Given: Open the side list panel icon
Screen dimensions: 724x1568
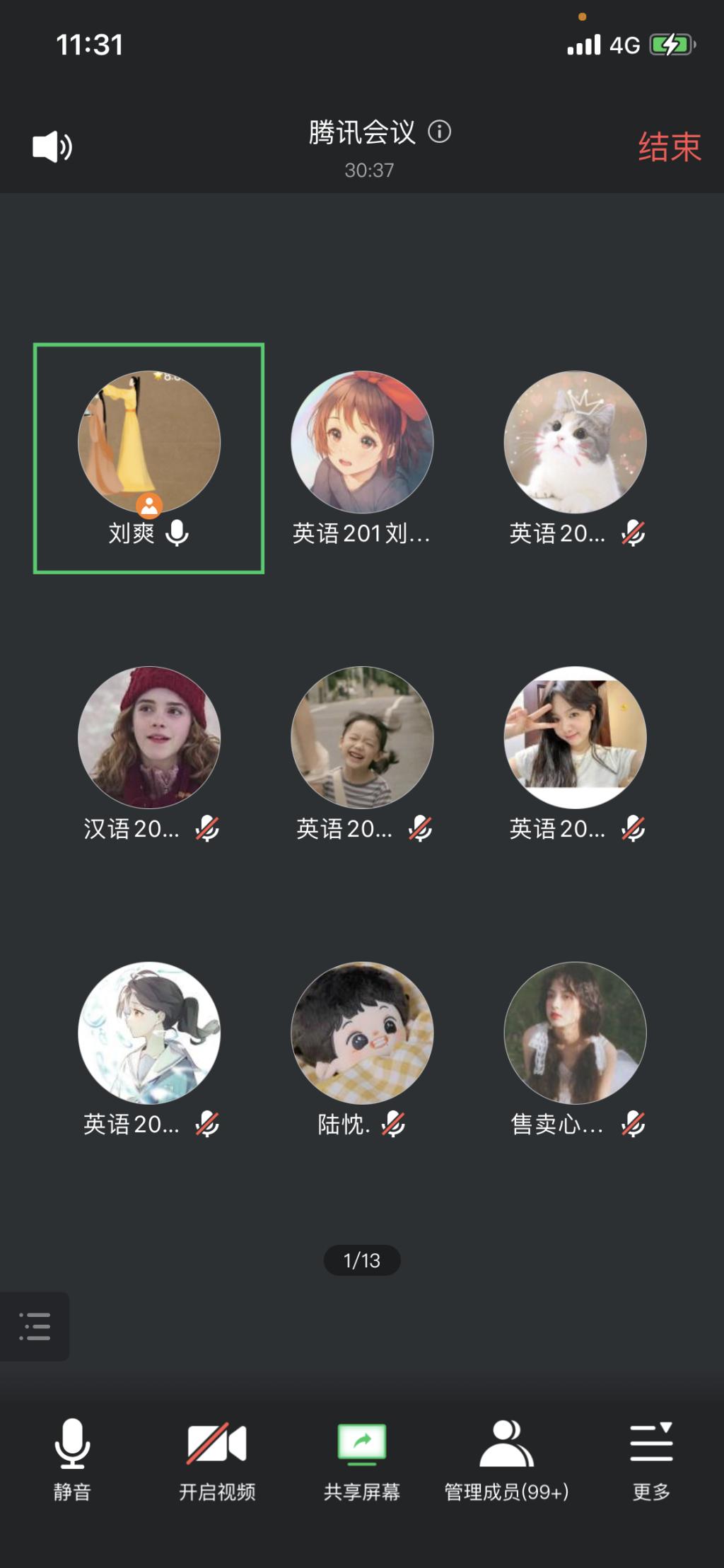Looking at the screenshot, I should [x=35, y=1326].
